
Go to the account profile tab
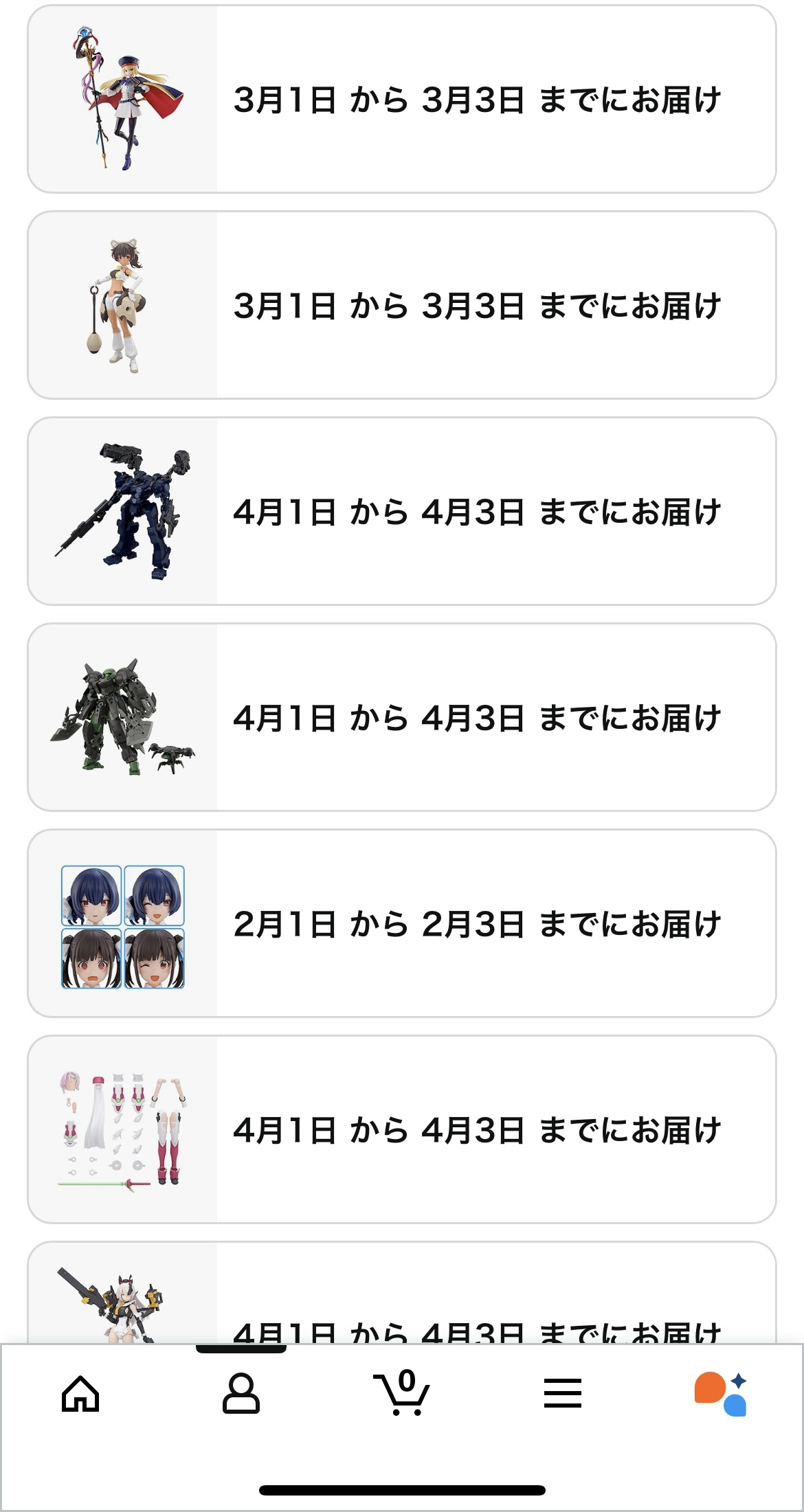241,1393
